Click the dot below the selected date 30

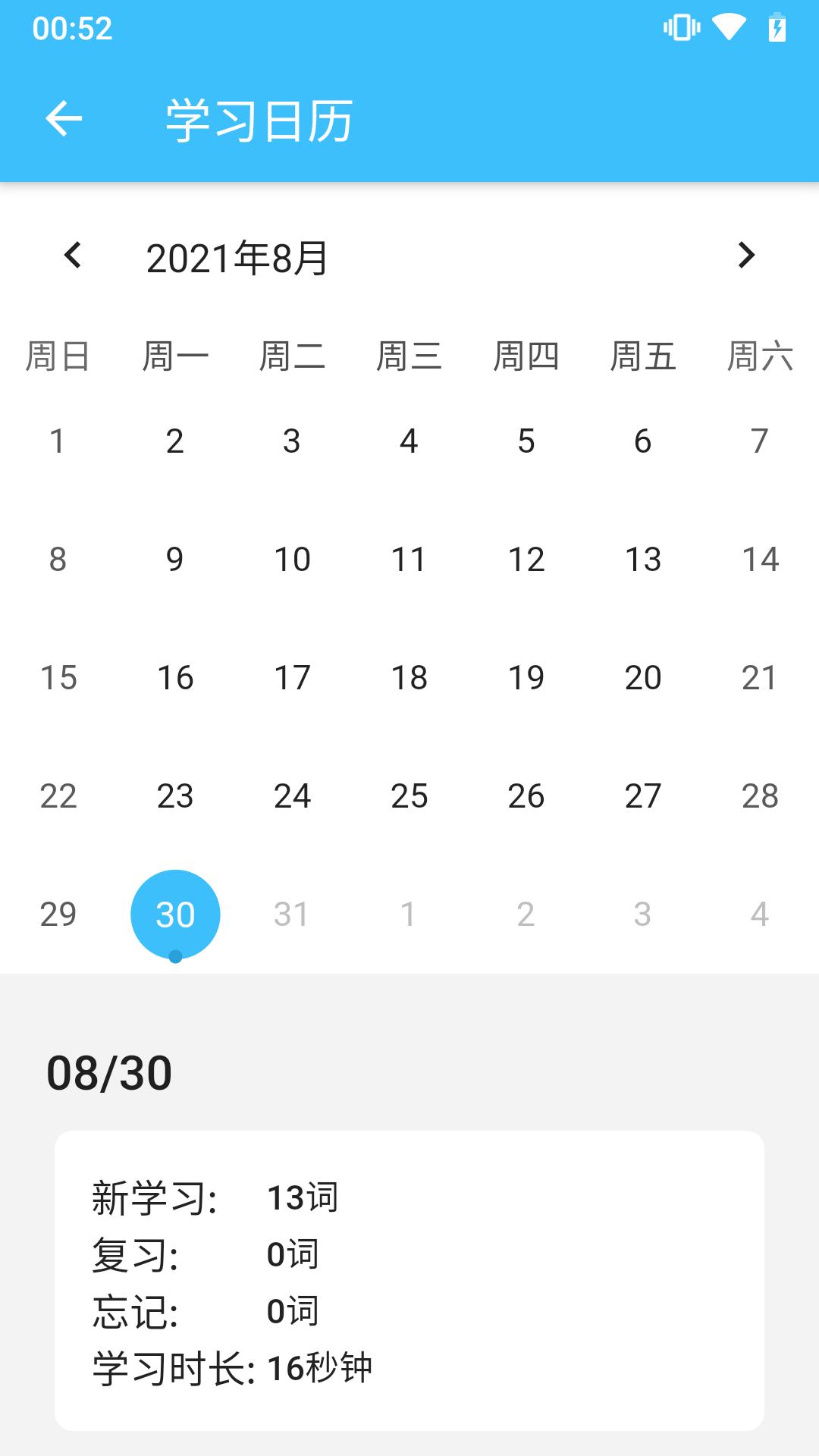[174, 957]
